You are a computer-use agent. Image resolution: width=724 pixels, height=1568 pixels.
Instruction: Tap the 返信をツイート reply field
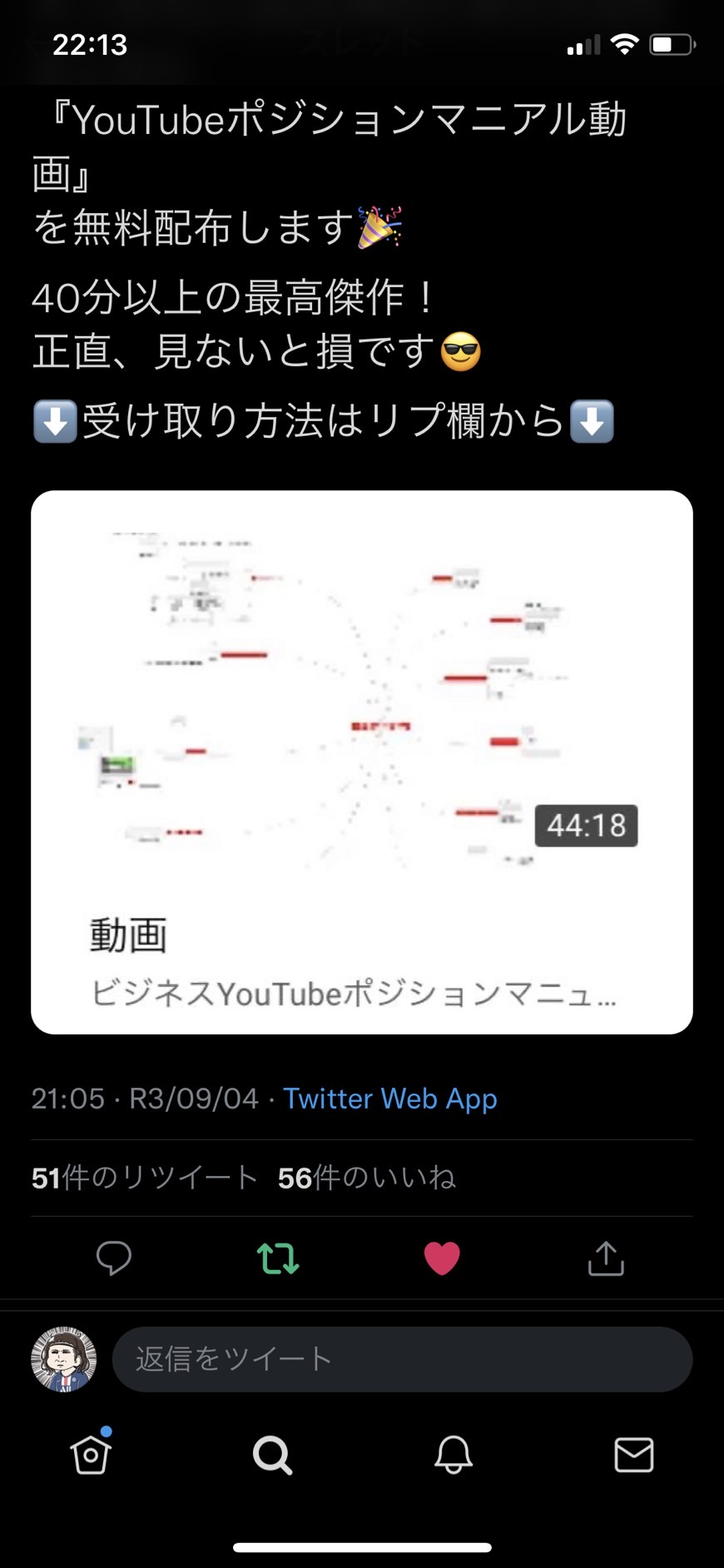(402, 1359)
